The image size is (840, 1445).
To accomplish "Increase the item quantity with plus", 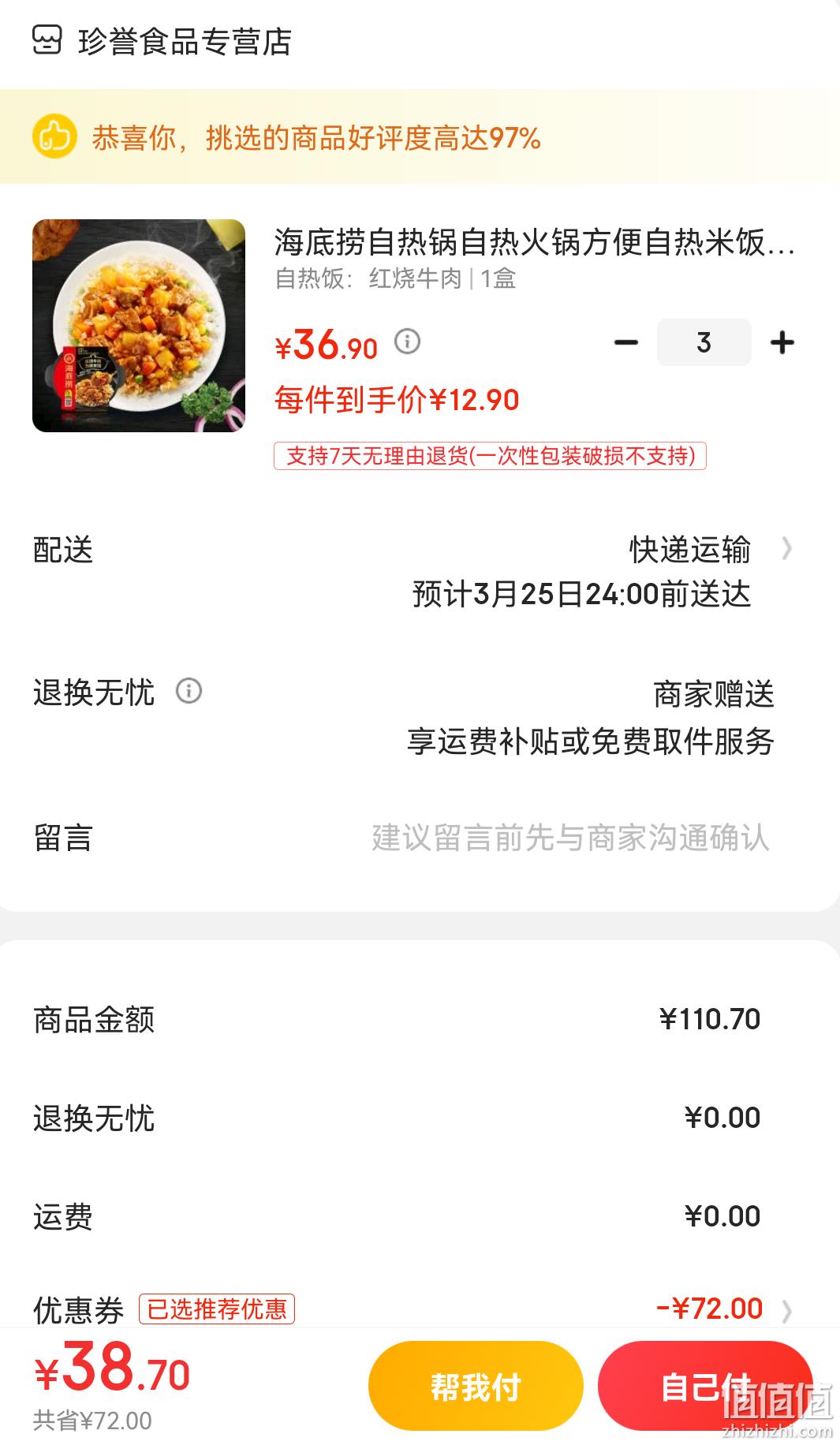I will 782,342.
